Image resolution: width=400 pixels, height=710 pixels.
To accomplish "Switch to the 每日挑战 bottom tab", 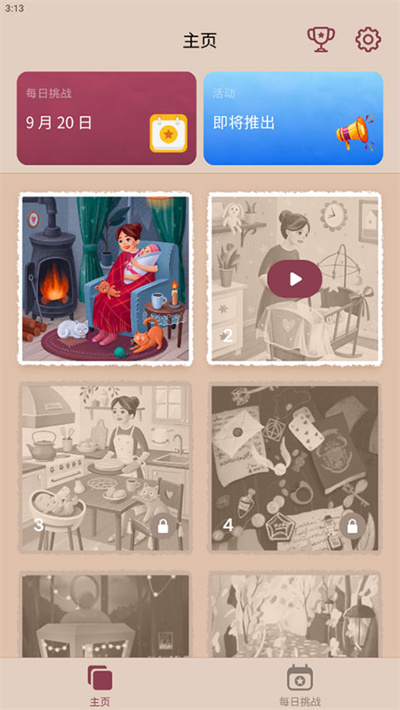I will (x=300, y=685).
